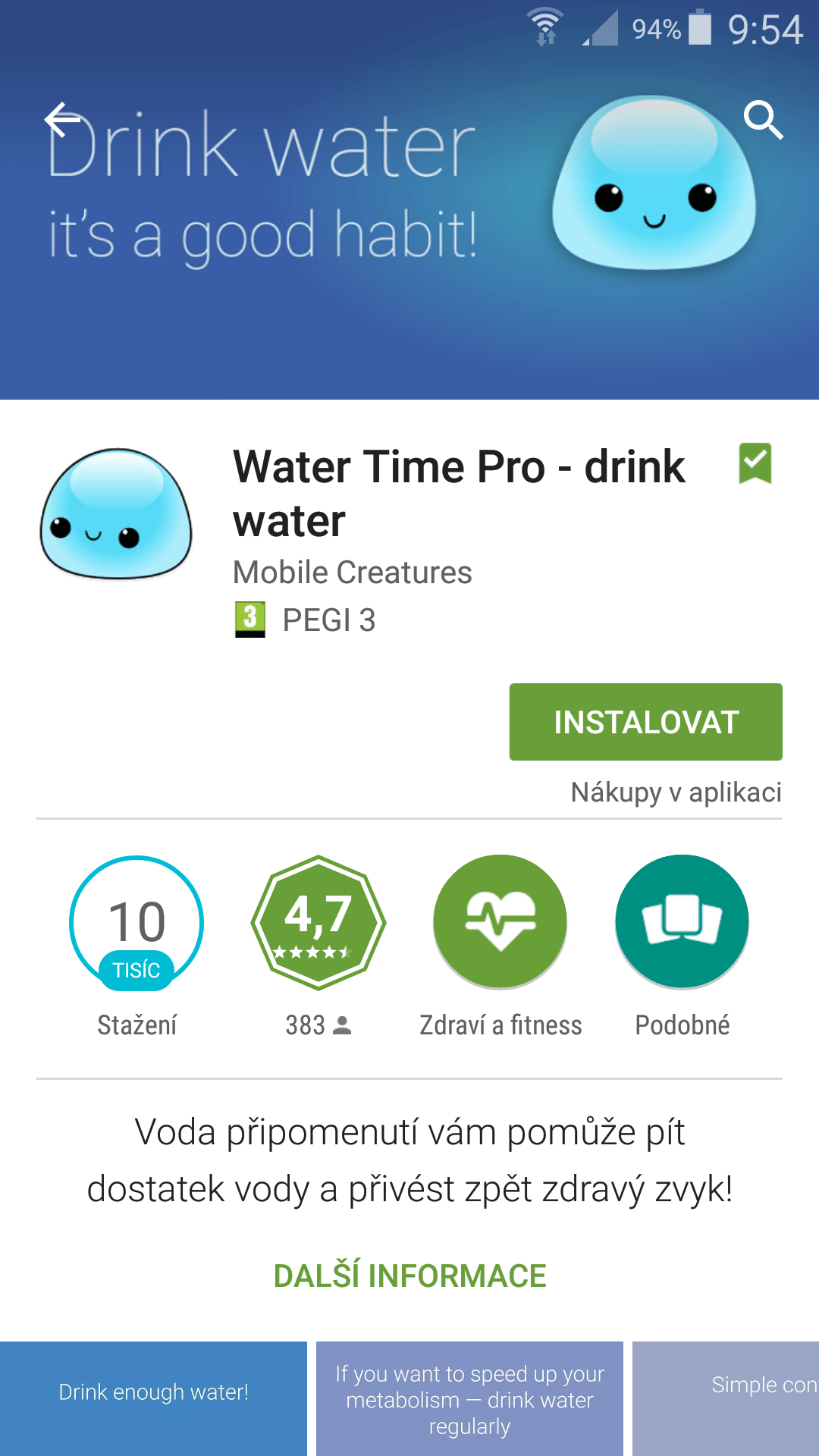The width and height of the screenshot is (819, 1456).
Task: Go back using the arrow icon
Action: tap(62, 119)
